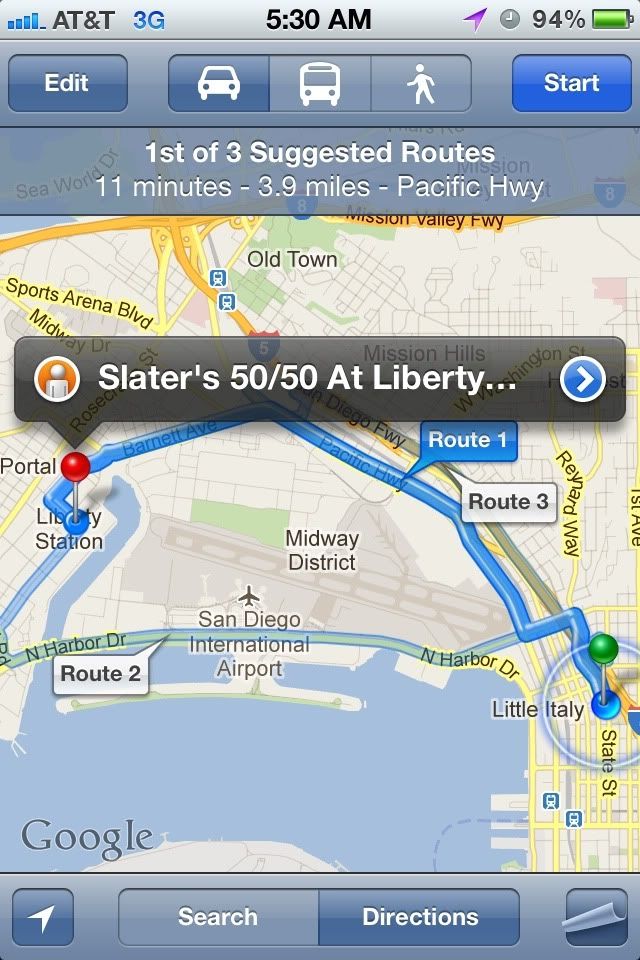Switch to the Search tab
The width and height of the screenshot is (640, 960).
click(218, 917)
